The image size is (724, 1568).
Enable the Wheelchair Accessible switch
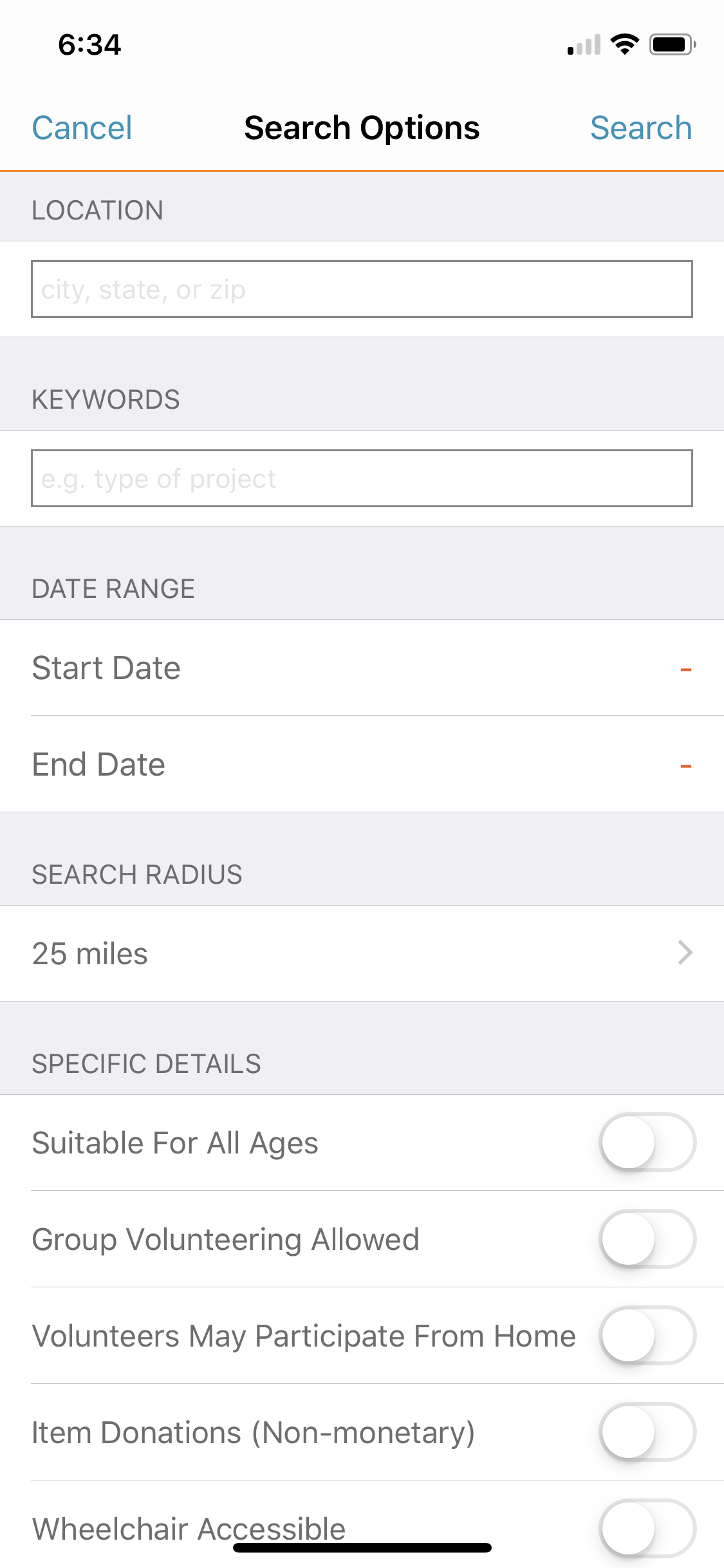coord(647,1527)
